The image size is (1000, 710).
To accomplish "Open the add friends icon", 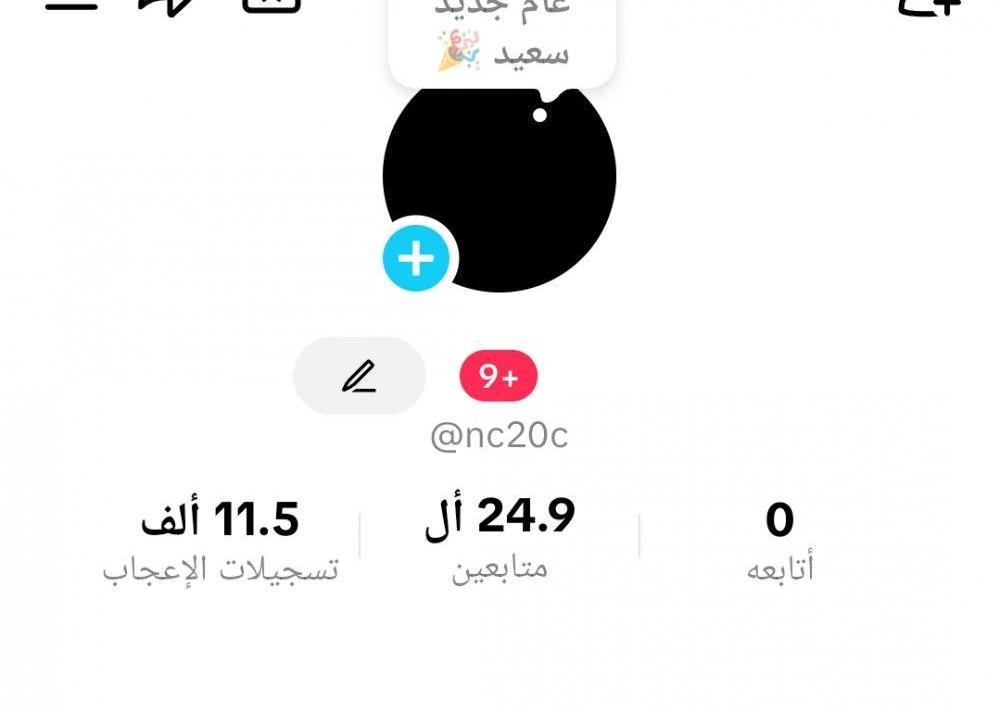I will coord(930,6).
